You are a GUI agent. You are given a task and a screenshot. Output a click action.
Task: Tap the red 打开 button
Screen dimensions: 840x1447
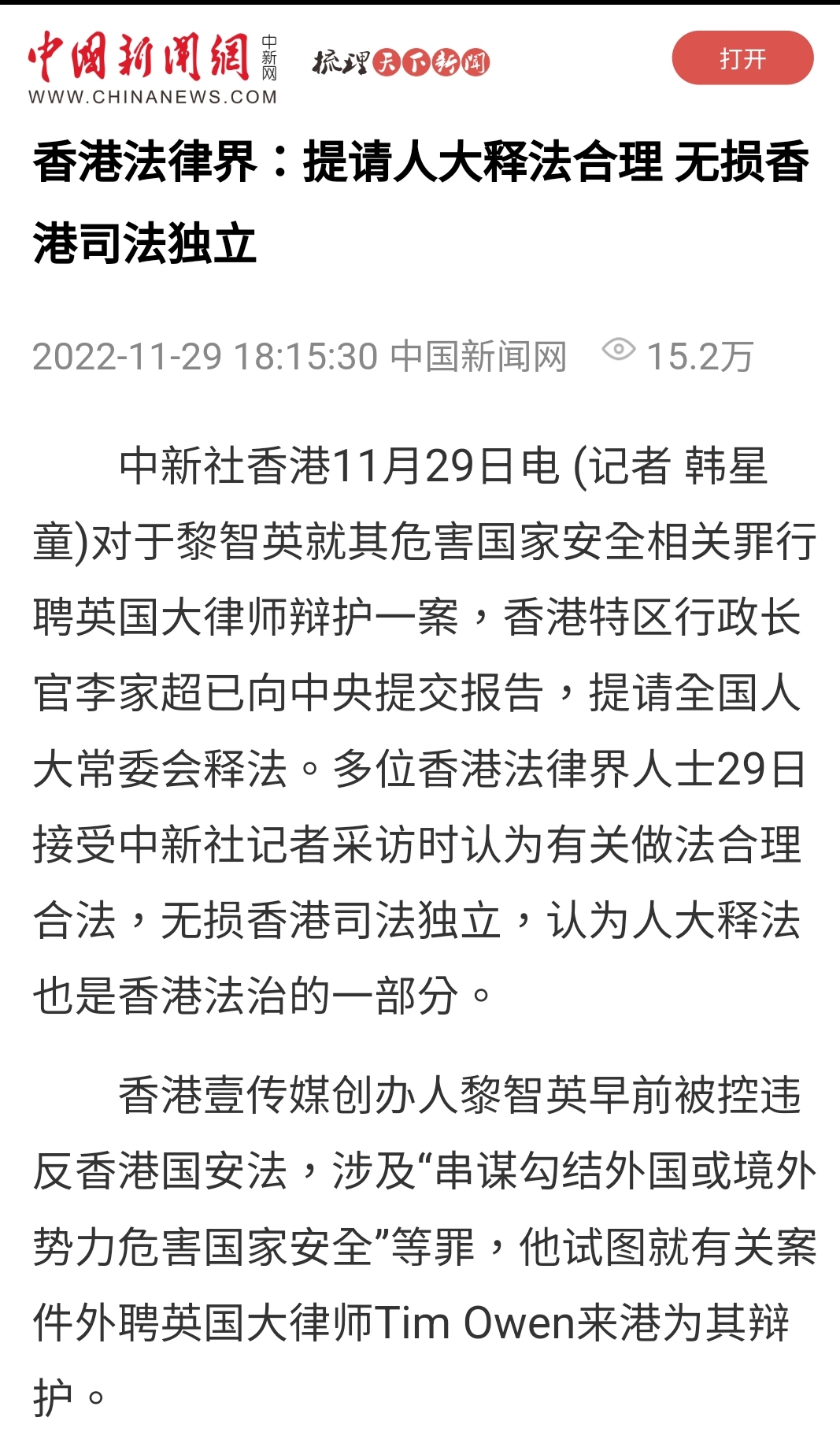click(742, 58)
